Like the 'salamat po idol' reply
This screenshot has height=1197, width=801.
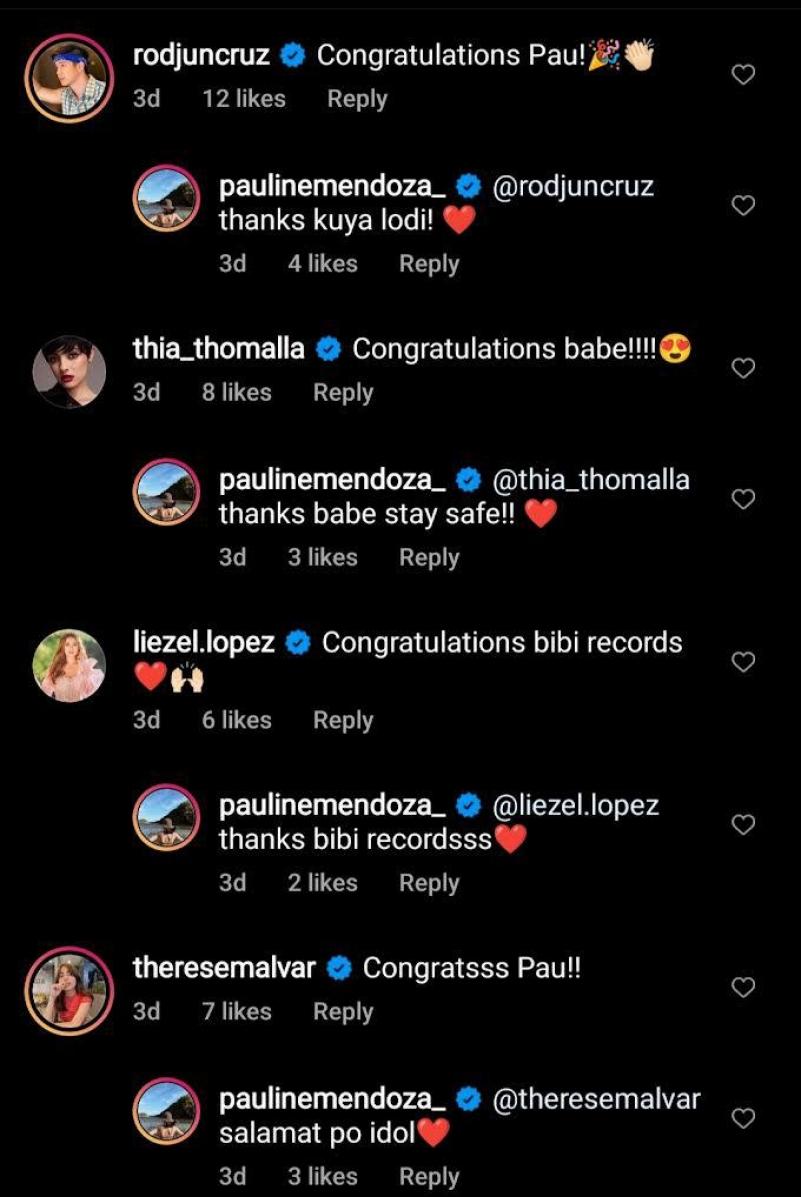(743, 1119)
